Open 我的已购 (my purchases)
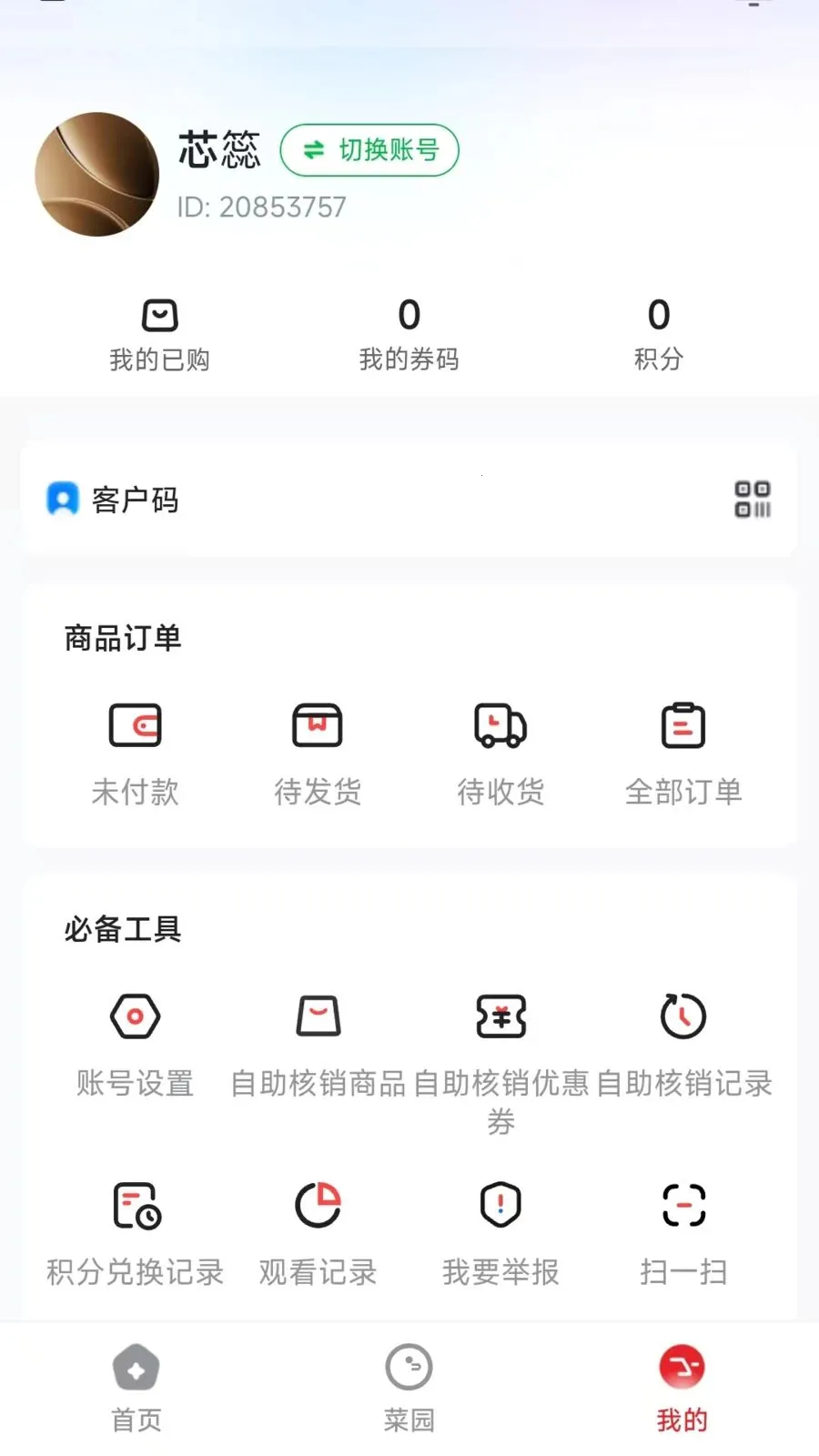This screenshot has height=1456, width=819. (159, 332)
